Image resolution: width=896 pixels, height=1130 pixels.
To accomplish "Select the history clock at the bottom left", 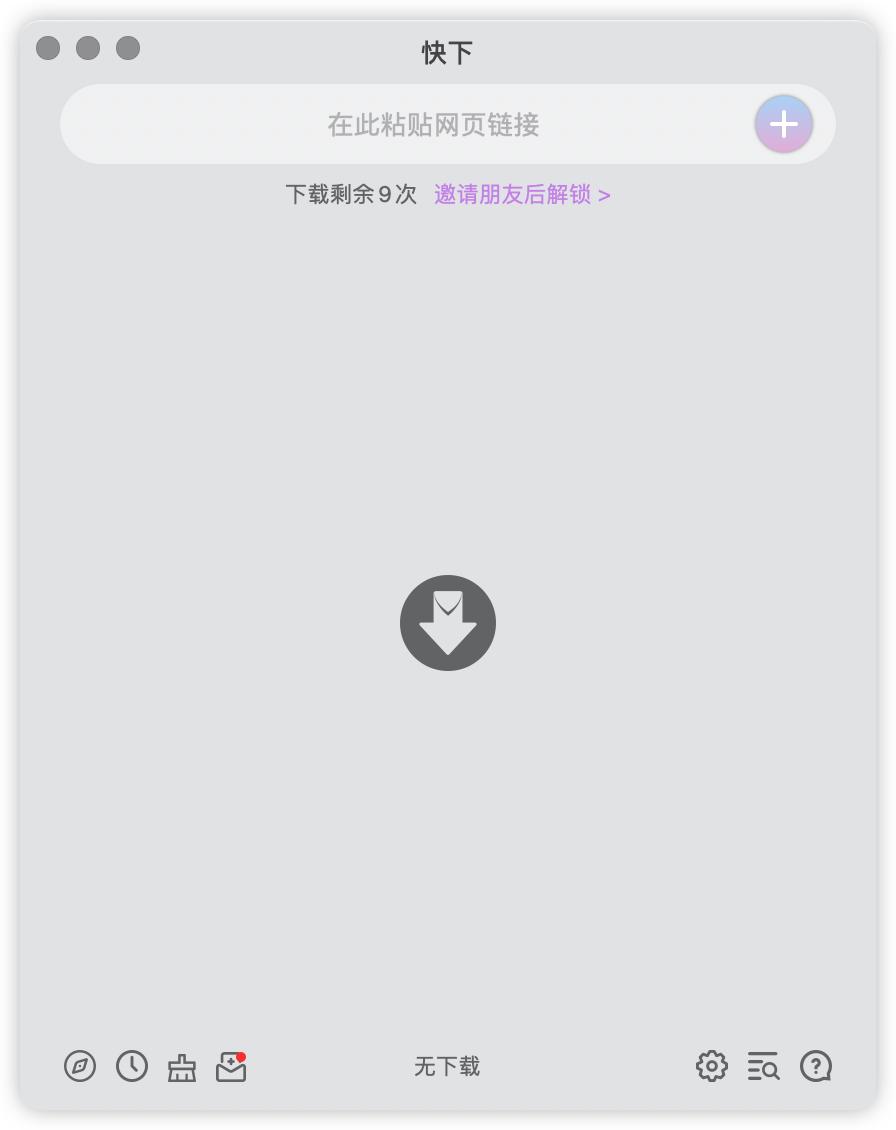I will click(131, 1067).
